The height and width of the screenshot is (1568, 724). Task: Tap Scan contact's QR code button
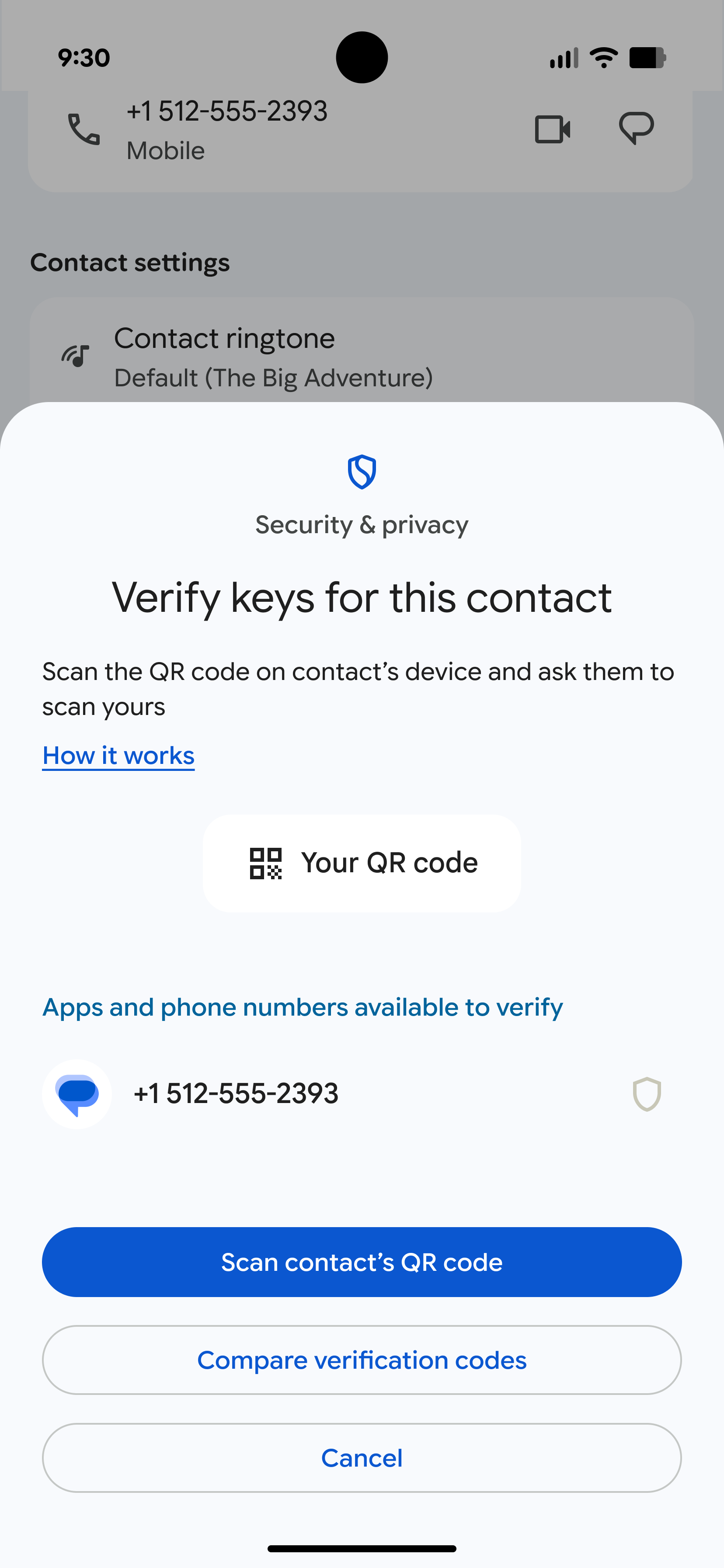point(362,1263)
